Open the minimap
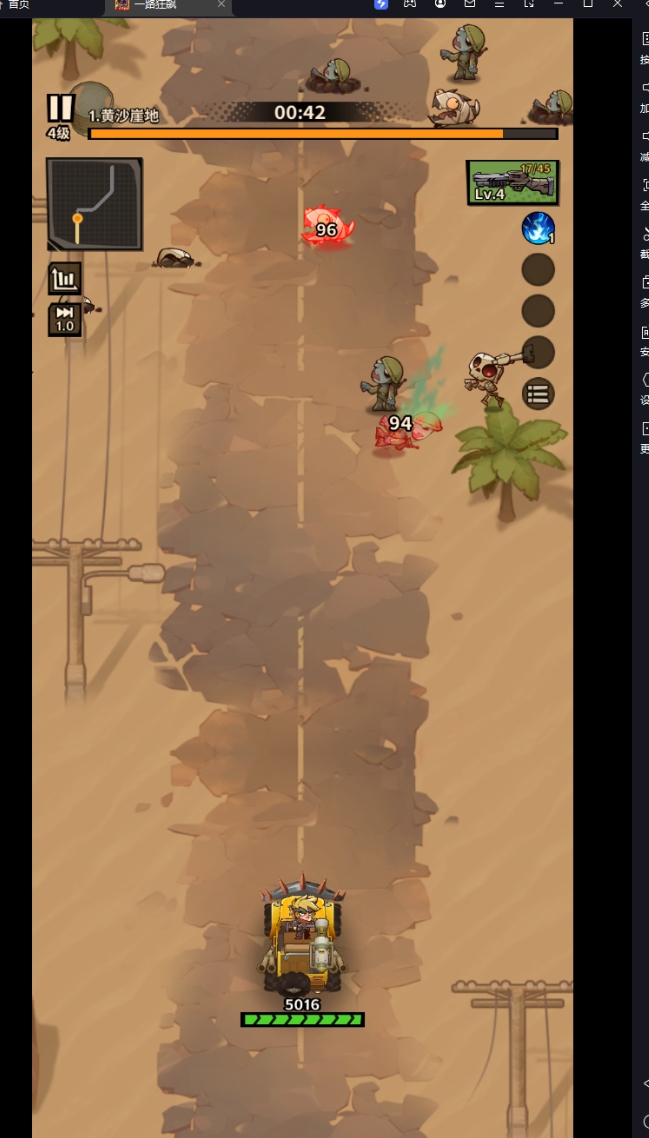 94,204
